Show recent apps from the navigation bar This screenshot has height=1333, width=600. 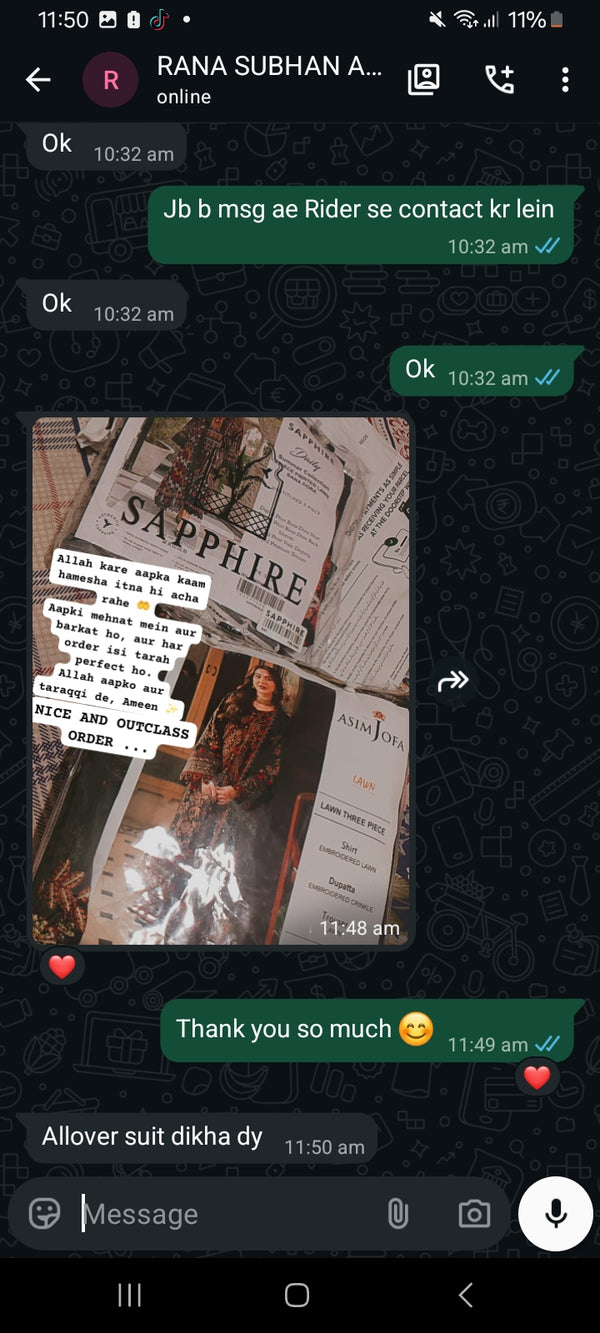pos(130,1295)
